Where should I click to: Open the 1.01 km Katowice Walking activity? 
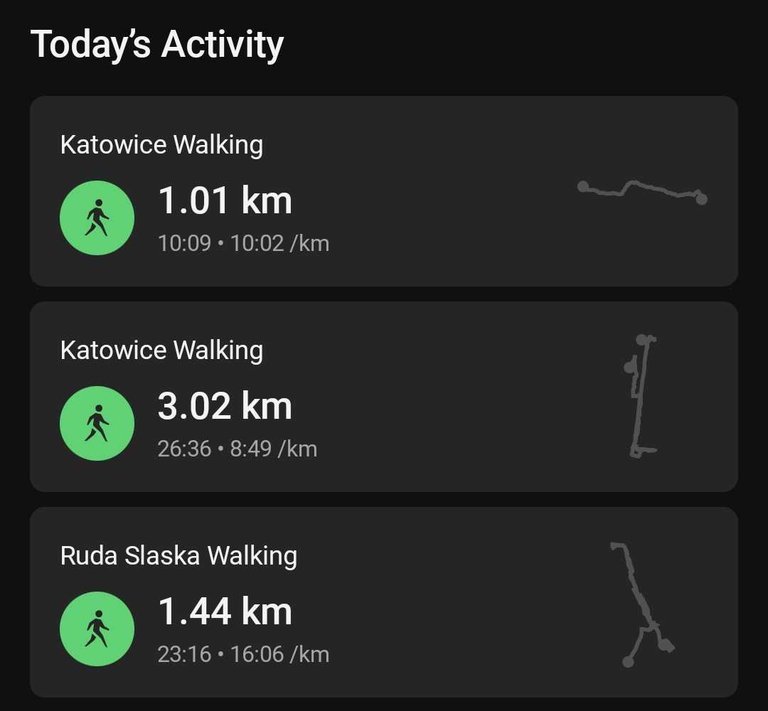click(383, 191)
